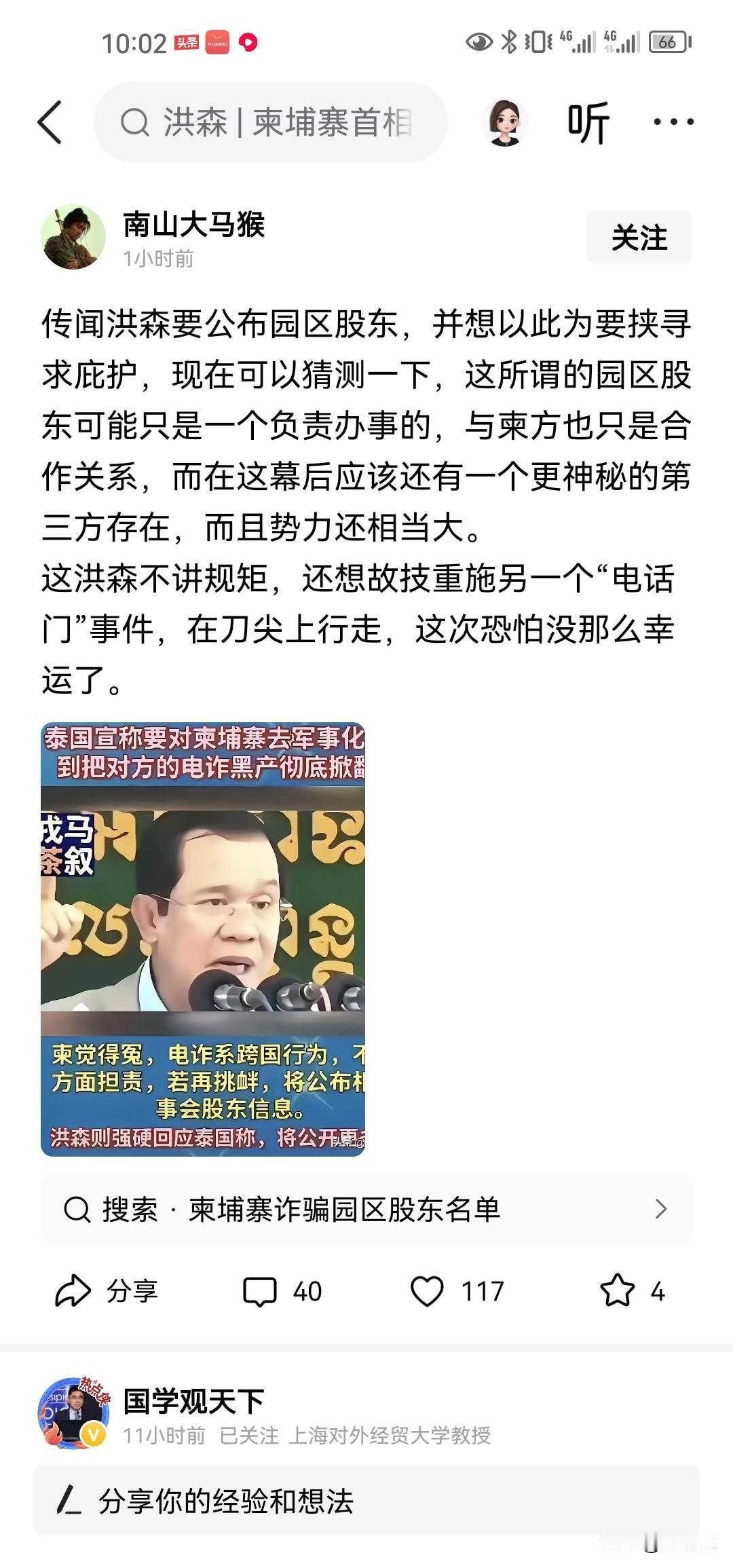
Task: Open the three-dot more options menu
Action: [673, 122]
